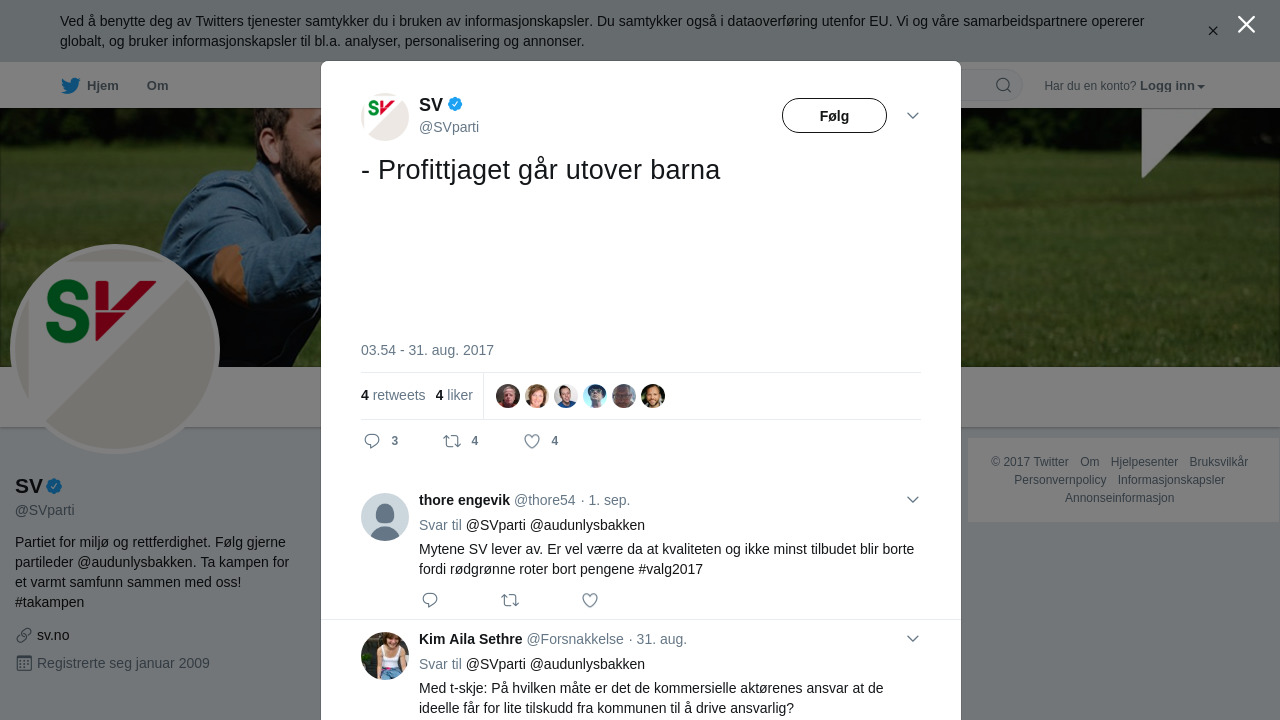Retweet the SV tweet
The height and width of the screenshot is (720, 1280).
tap(452, 441)
